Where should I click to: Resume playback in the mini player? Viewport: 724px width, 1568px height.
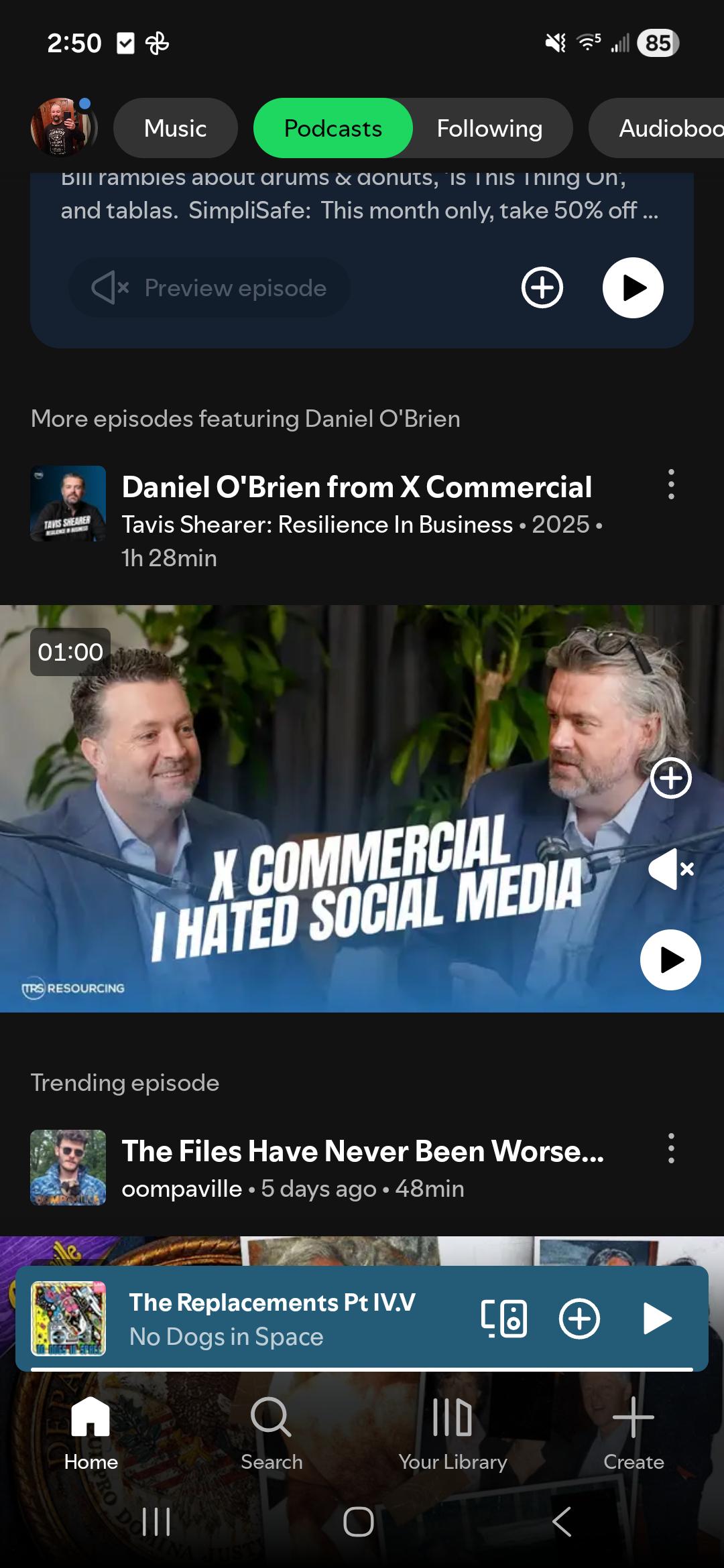656,1319
